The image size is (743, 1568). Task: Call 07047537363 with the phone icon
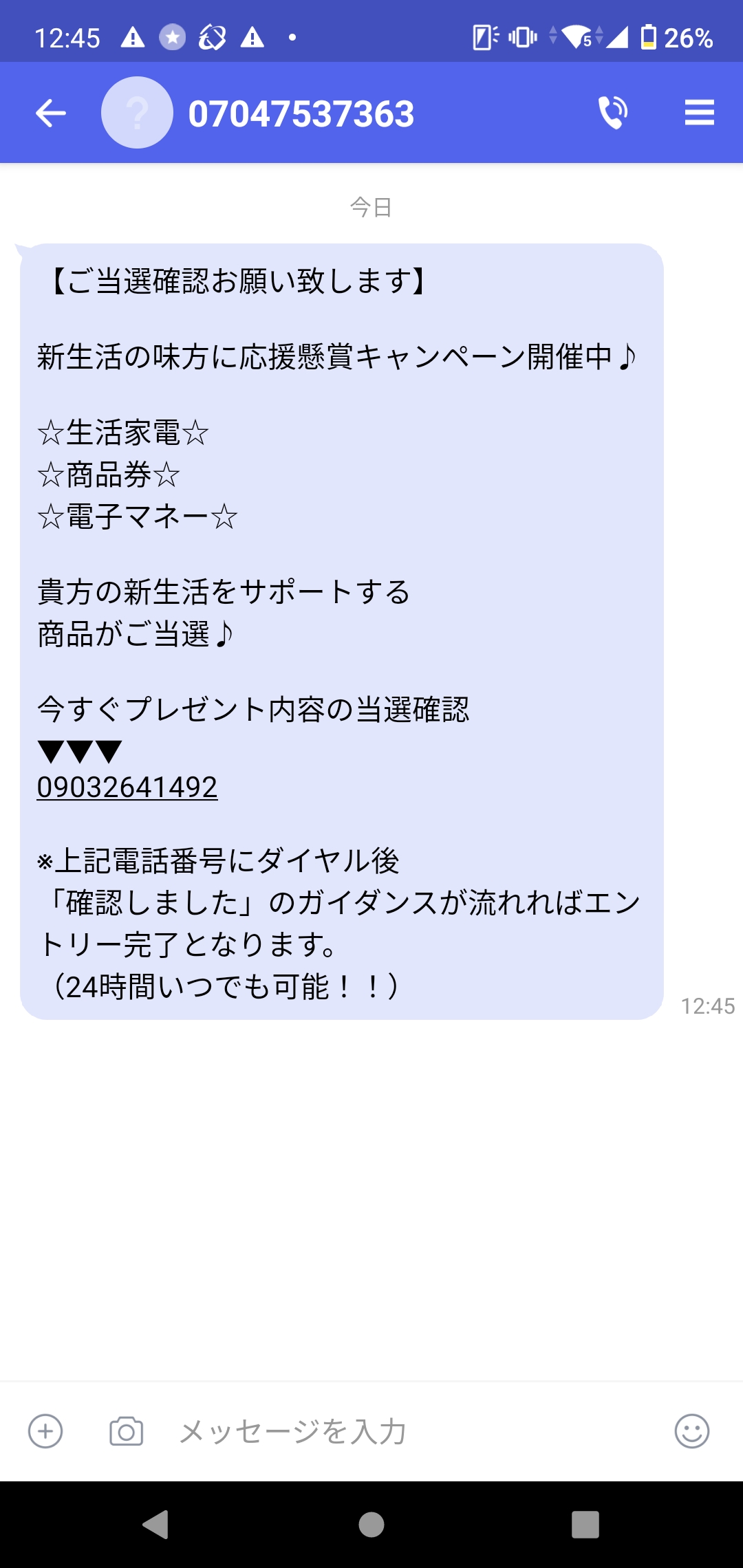(x=612, y=112)
